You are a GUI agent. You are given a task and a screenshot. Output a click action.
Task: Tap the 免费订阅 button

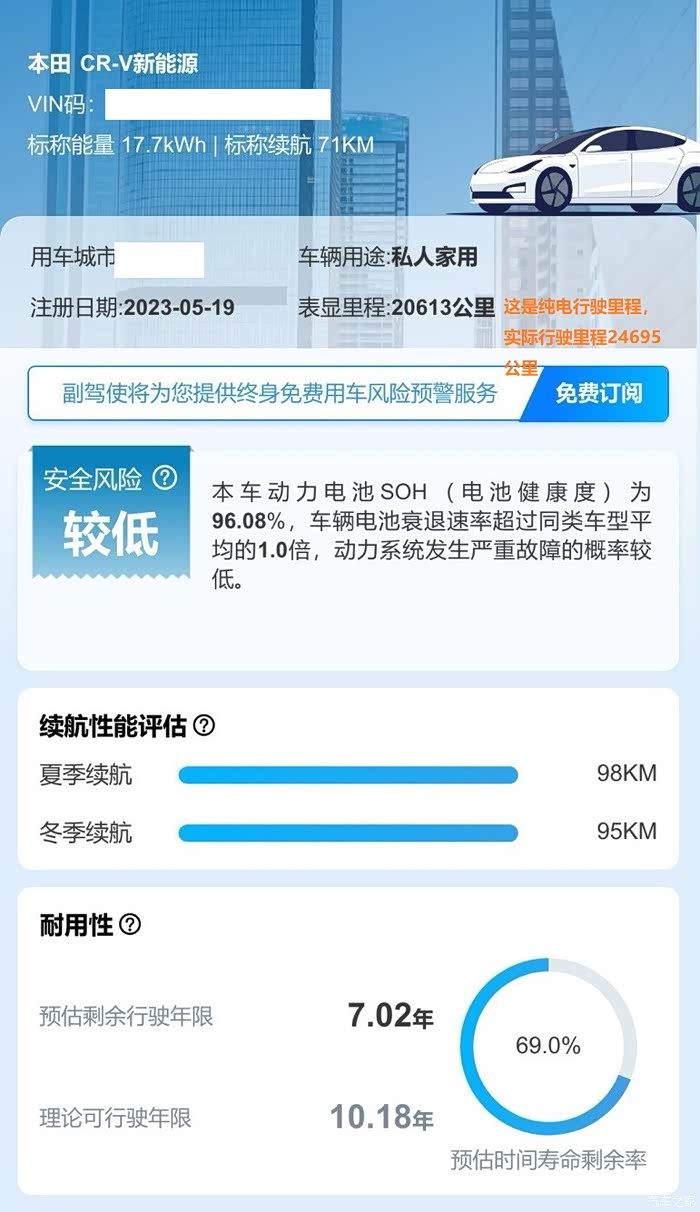pos(598,393)
